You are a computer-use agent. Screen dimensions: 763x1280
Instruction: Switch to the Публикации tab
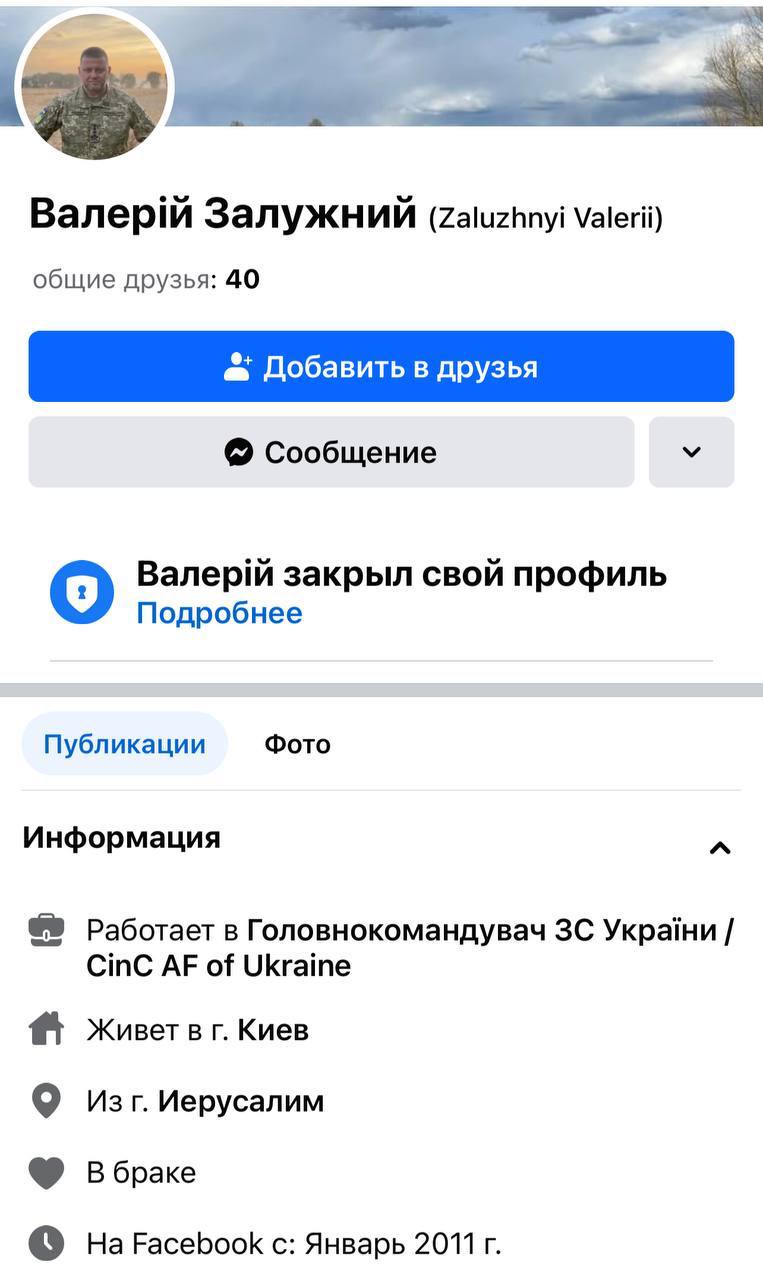124,744
